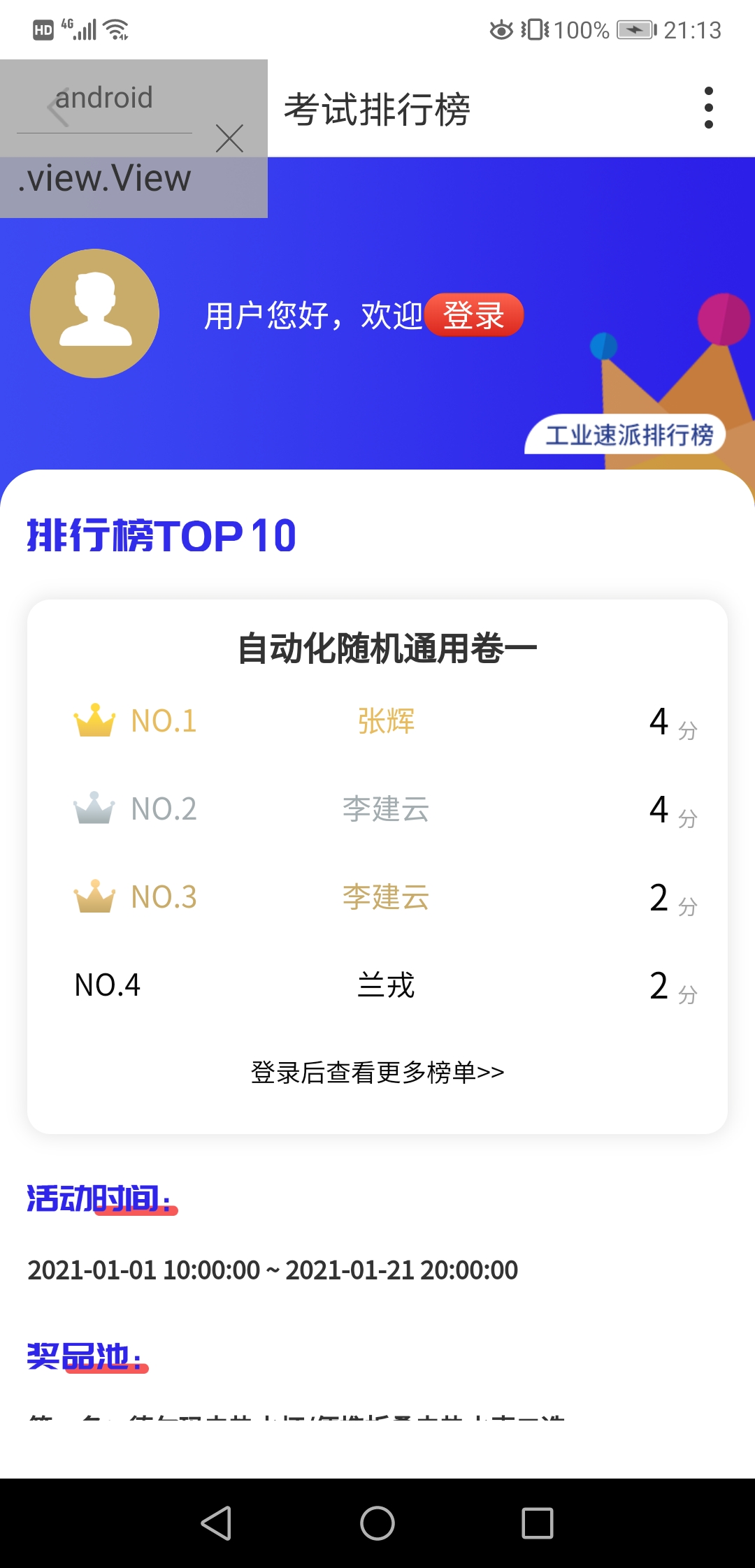Open recent apps from navigation bar
The image size is (755, 1568).
(537, 1523)
